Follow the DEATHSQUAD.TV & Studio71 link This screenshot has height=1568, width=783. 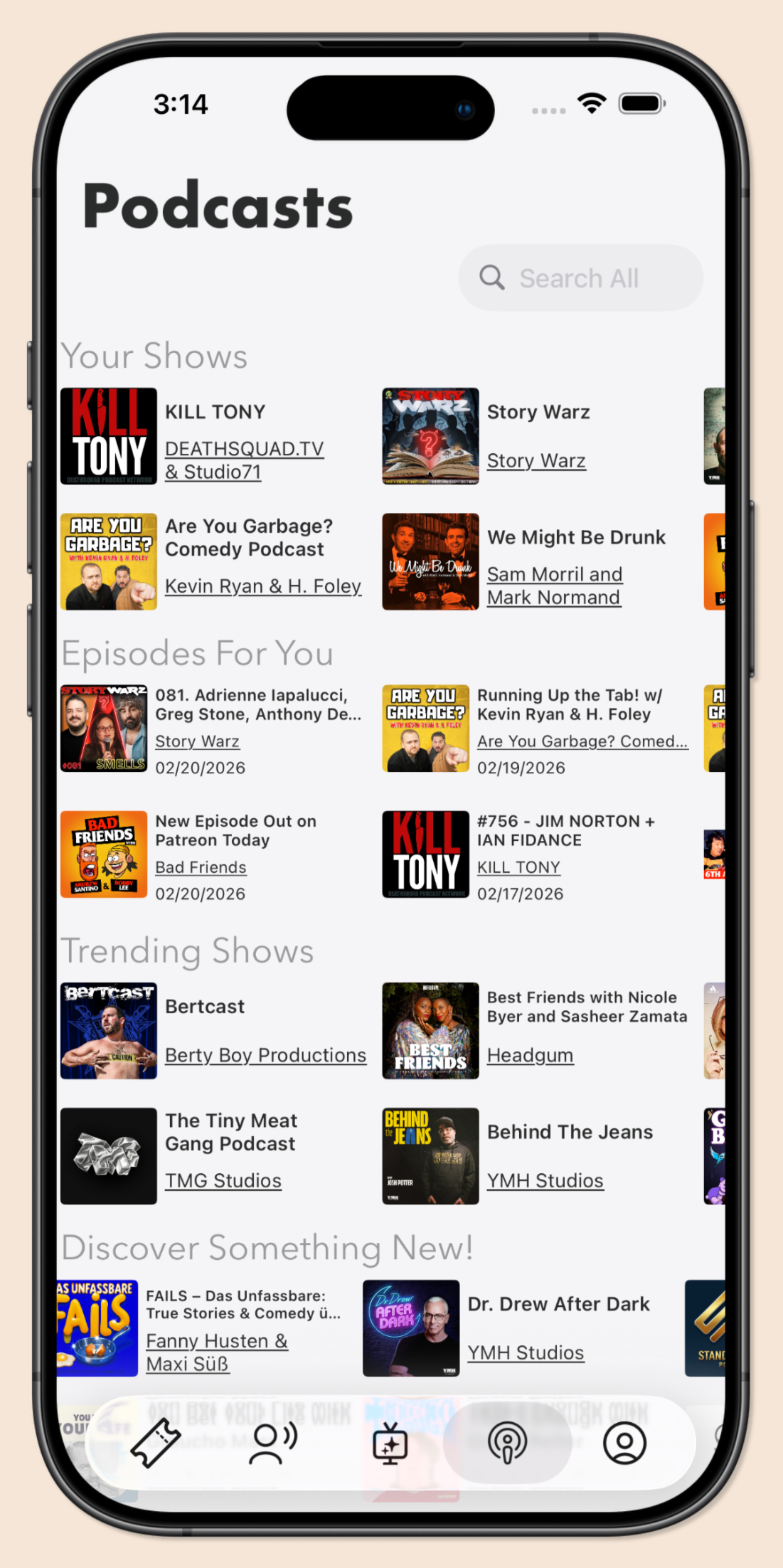coord(245,460)
